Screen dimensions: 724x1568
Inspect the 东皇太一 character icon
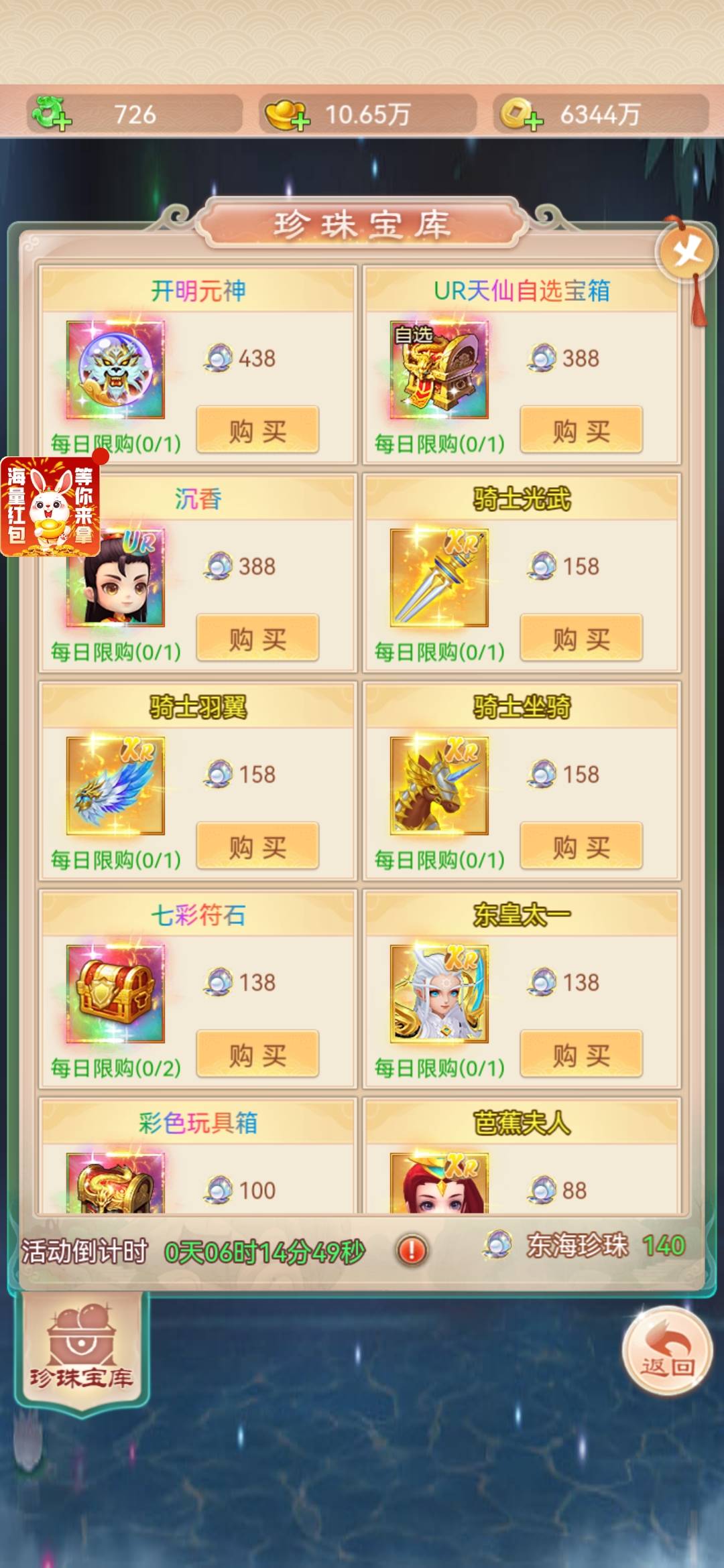439,994
